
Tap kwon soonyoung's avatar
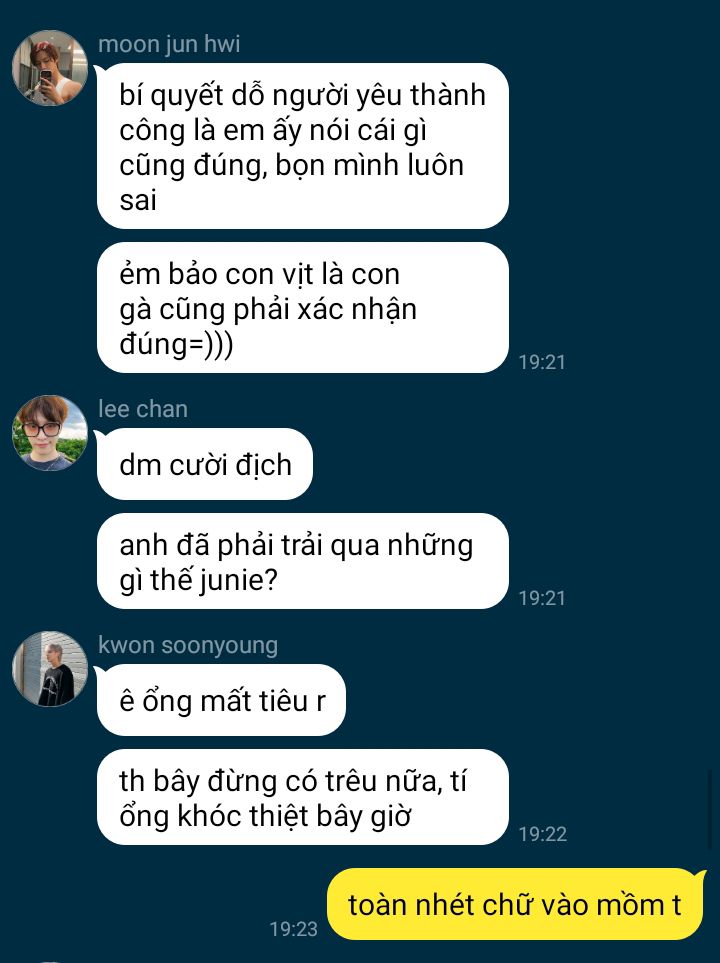pyautogui.click(x=49, y=669)
